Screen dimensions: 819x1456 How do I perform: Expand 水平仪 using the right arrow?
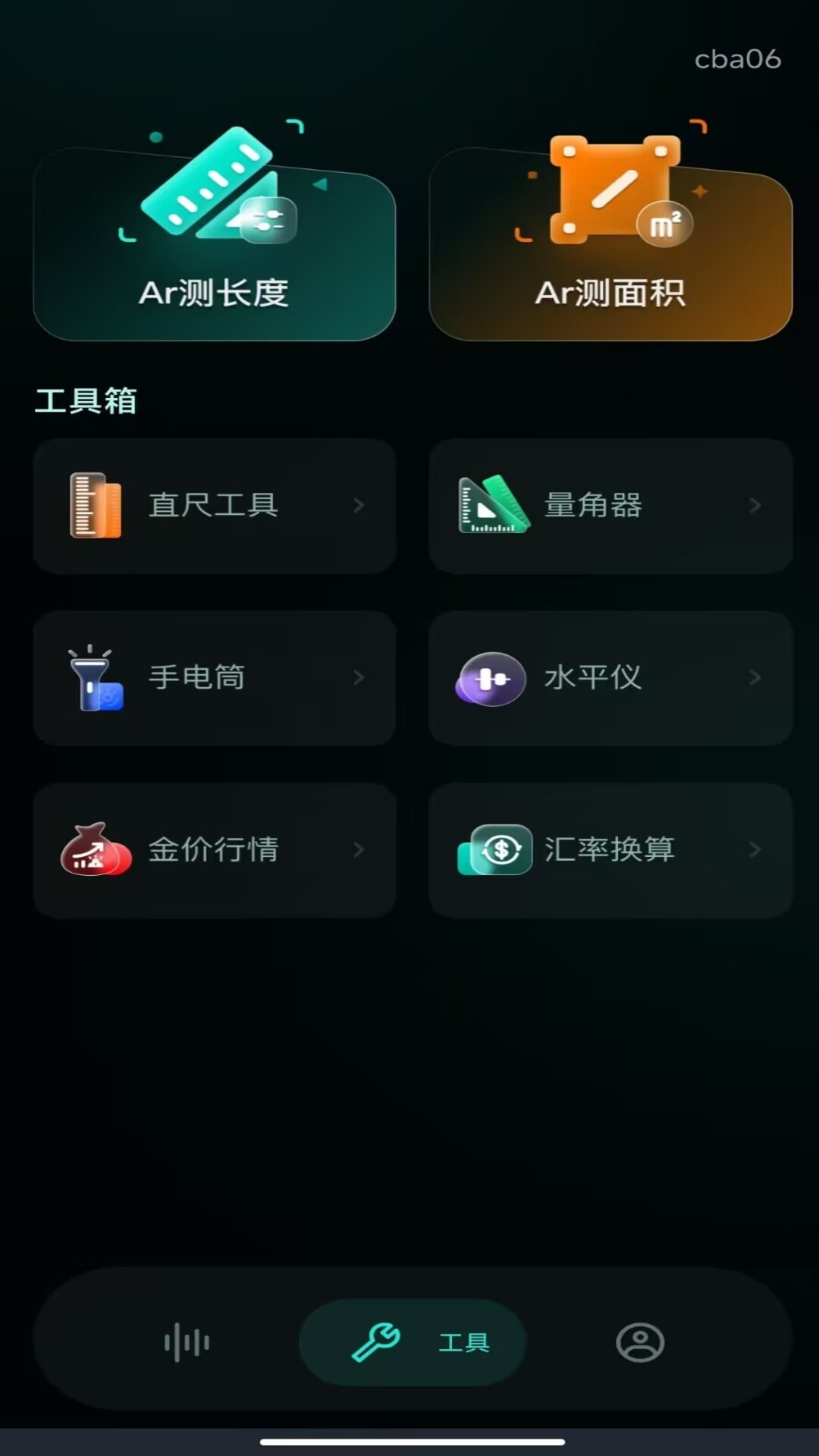(753, 677)
